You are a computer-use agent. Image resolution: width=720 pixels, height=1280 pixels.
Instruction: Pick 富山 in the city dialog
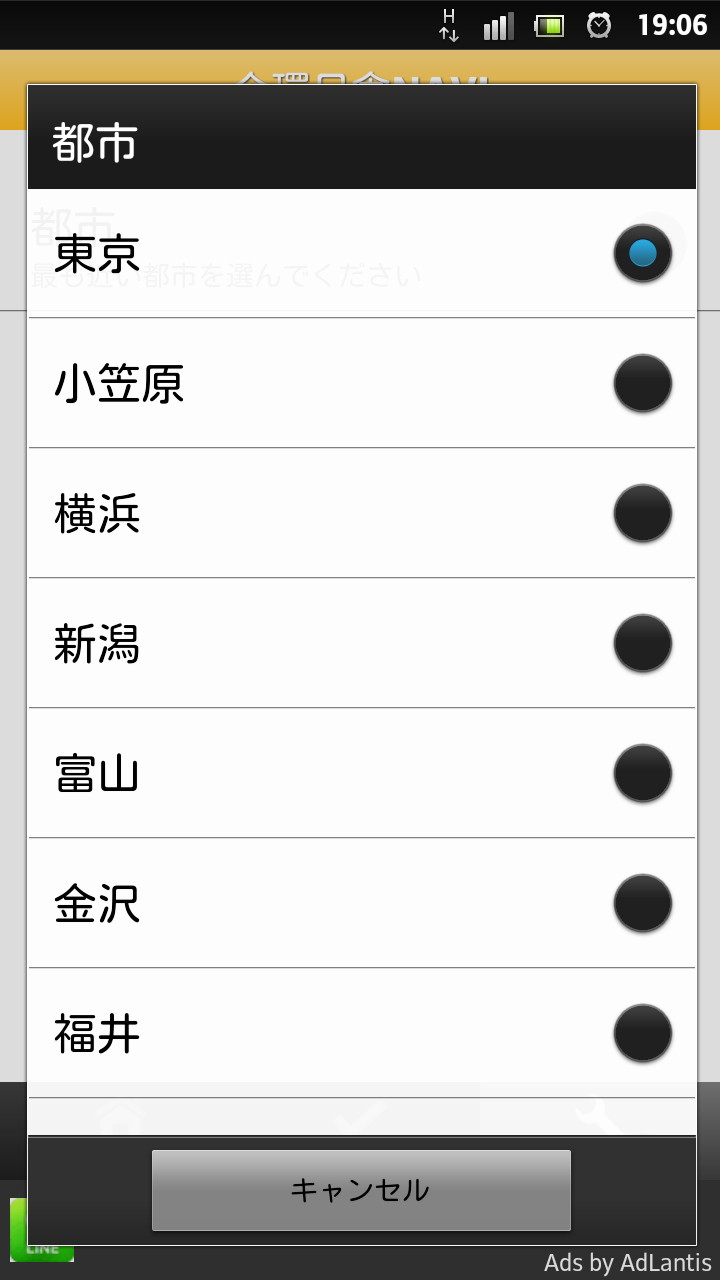360,774
